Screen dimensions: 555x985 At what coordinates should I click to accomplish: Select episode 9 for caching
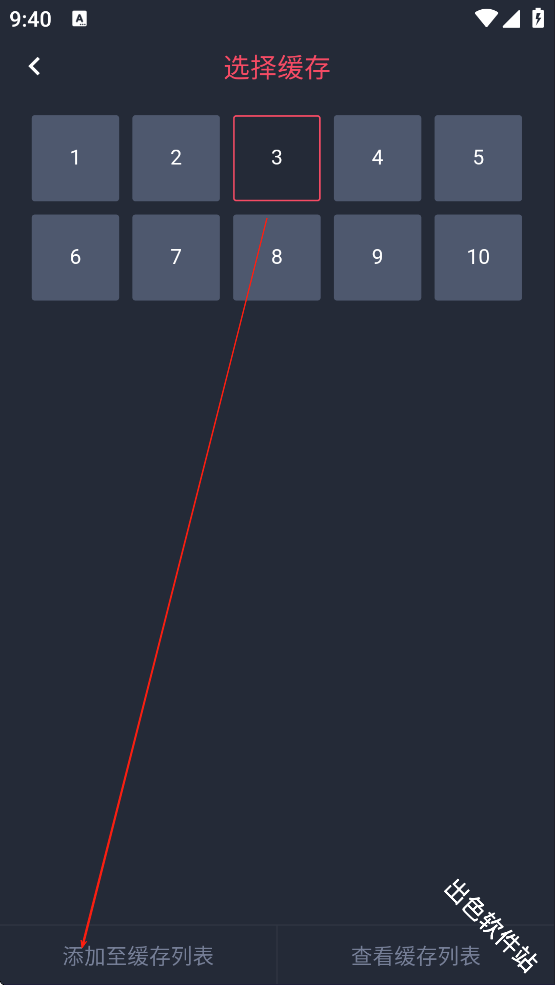[x=377, y=258]
